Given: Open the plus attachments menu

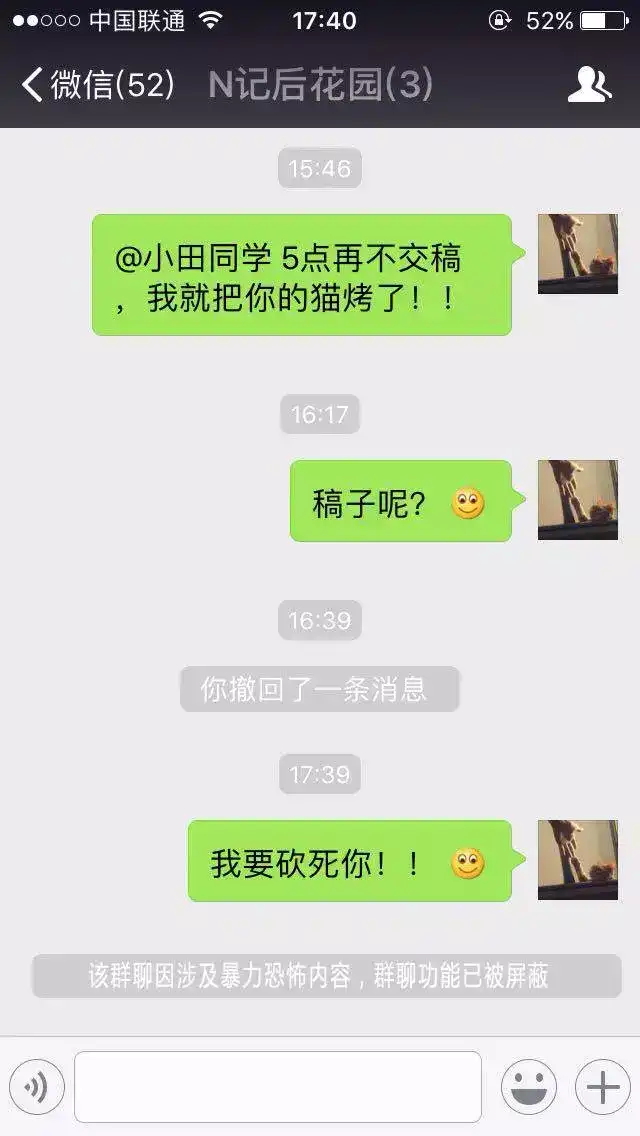Looking at the screenshot, I should [x=602, y=1087].
